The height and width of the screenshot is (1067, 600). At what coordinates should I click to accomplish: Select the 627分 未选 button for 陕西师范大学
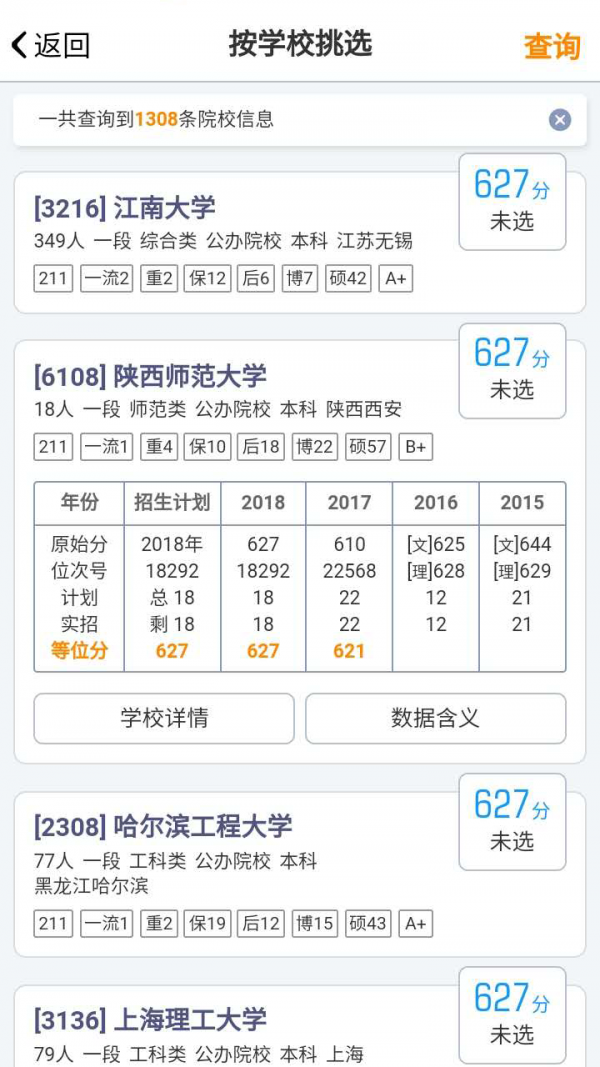coord(512,370)
